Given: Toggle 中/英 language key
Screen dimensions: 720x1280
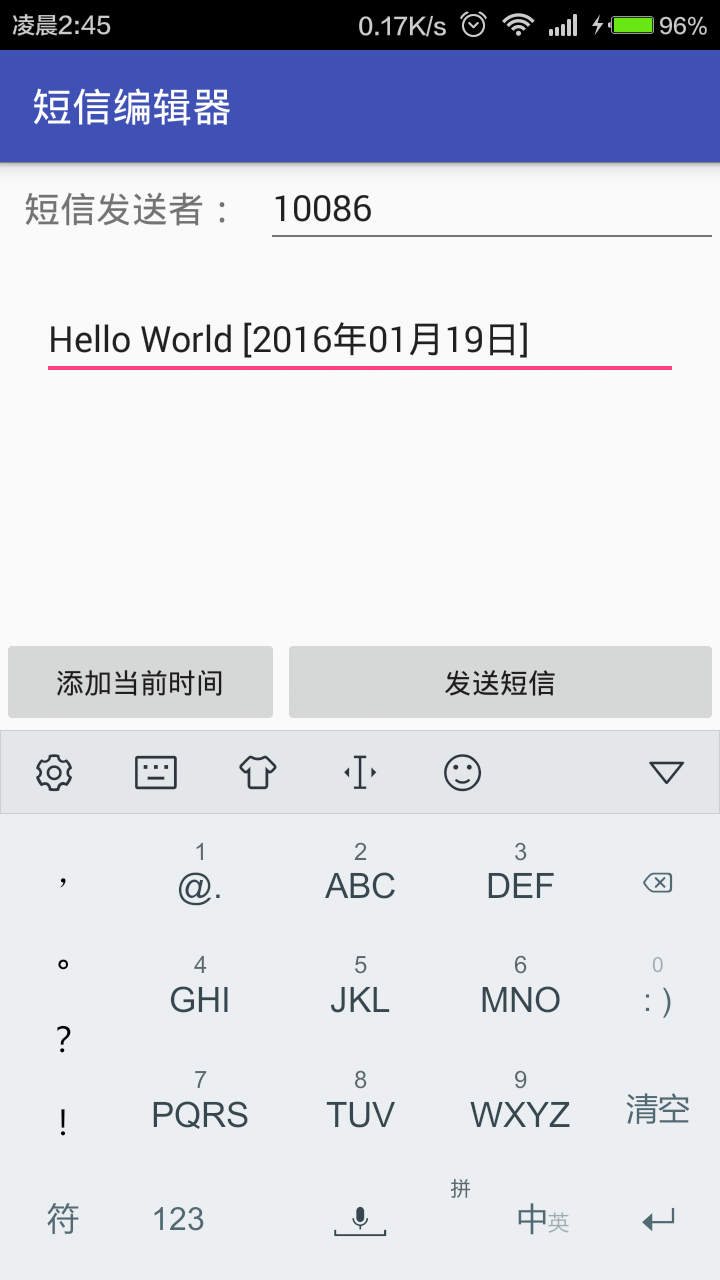Looking at the screenshot, I should pos(542,1219).
